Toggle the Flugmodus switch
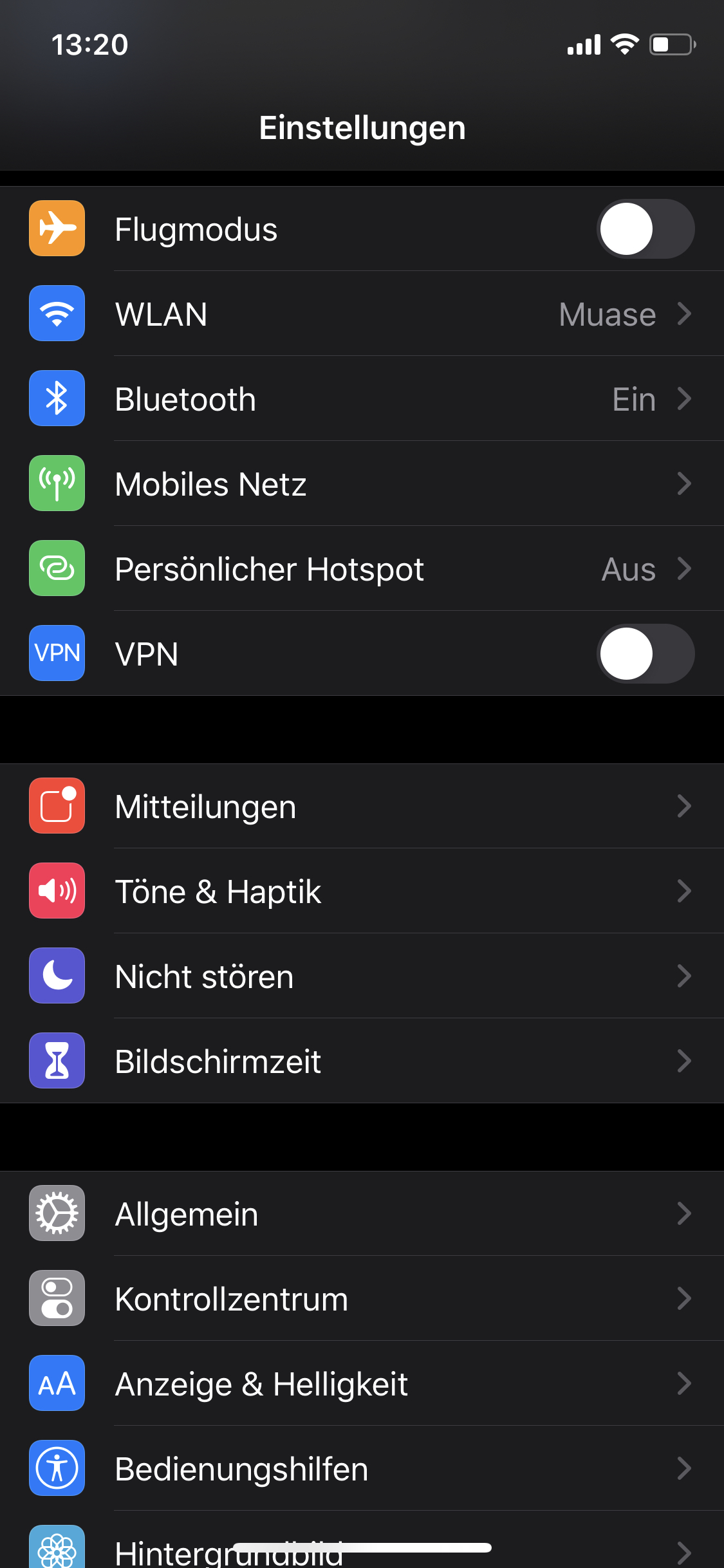Screen dimensions: 724x1568 click(645, 229)
